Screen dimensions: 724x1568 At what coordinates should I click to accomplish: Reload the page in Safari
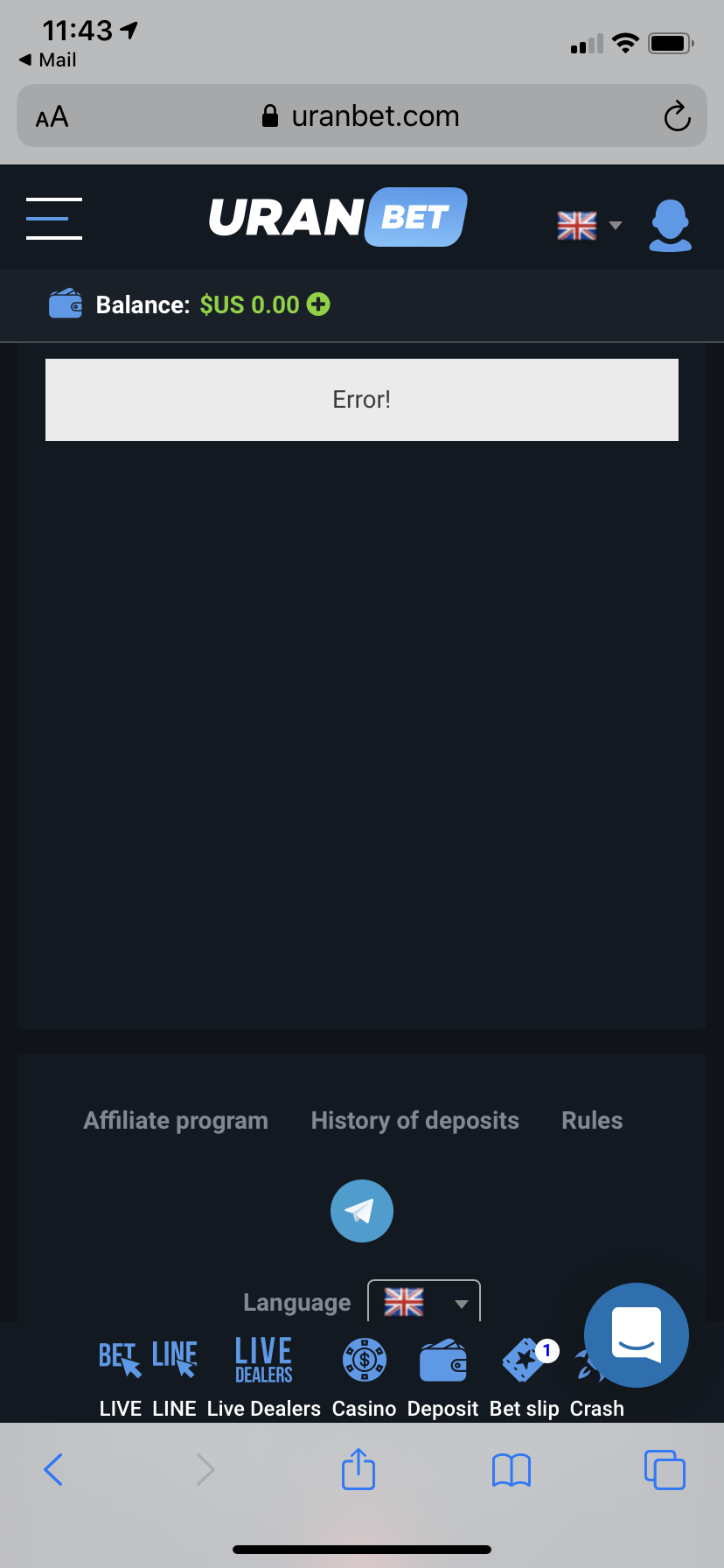pyautogui.click(x=677, y=116)
